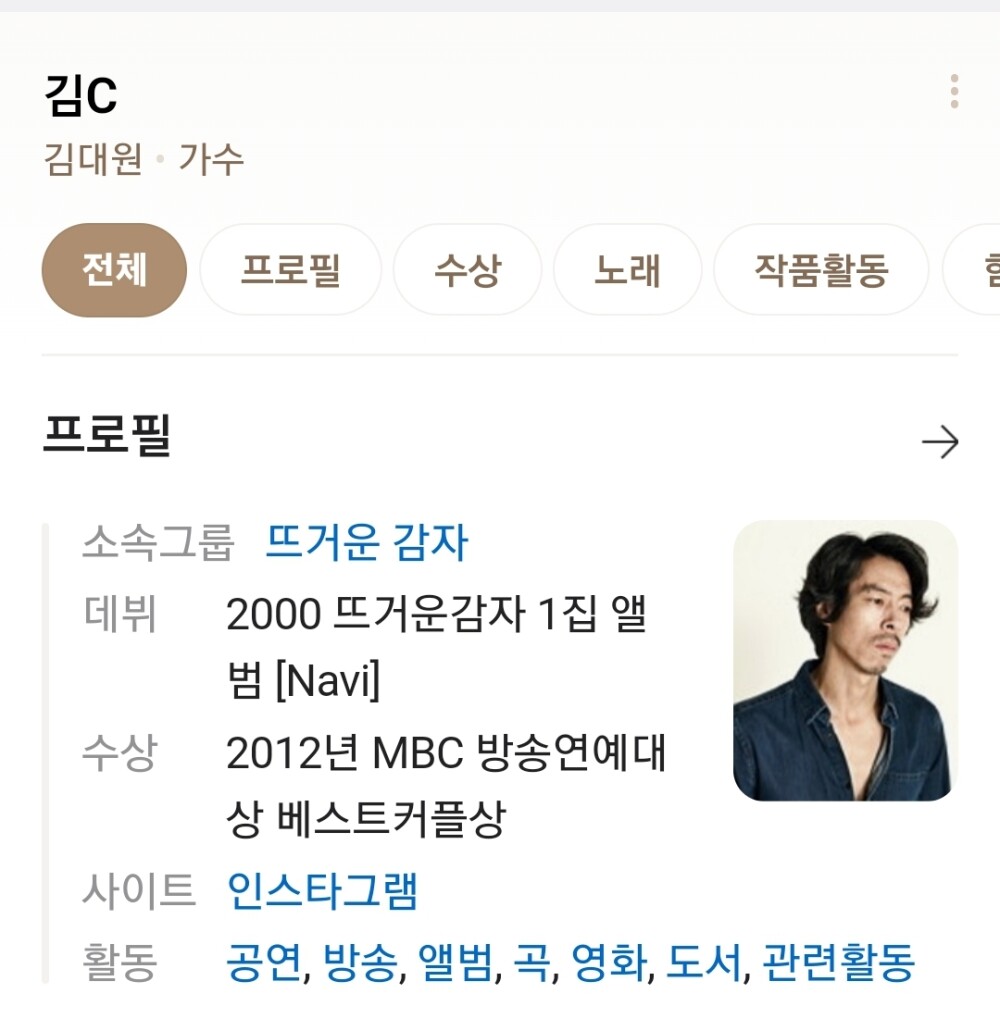Open the 공연 activity link
This screenshot has width=1000, height=1031.
tap(263, 963)
